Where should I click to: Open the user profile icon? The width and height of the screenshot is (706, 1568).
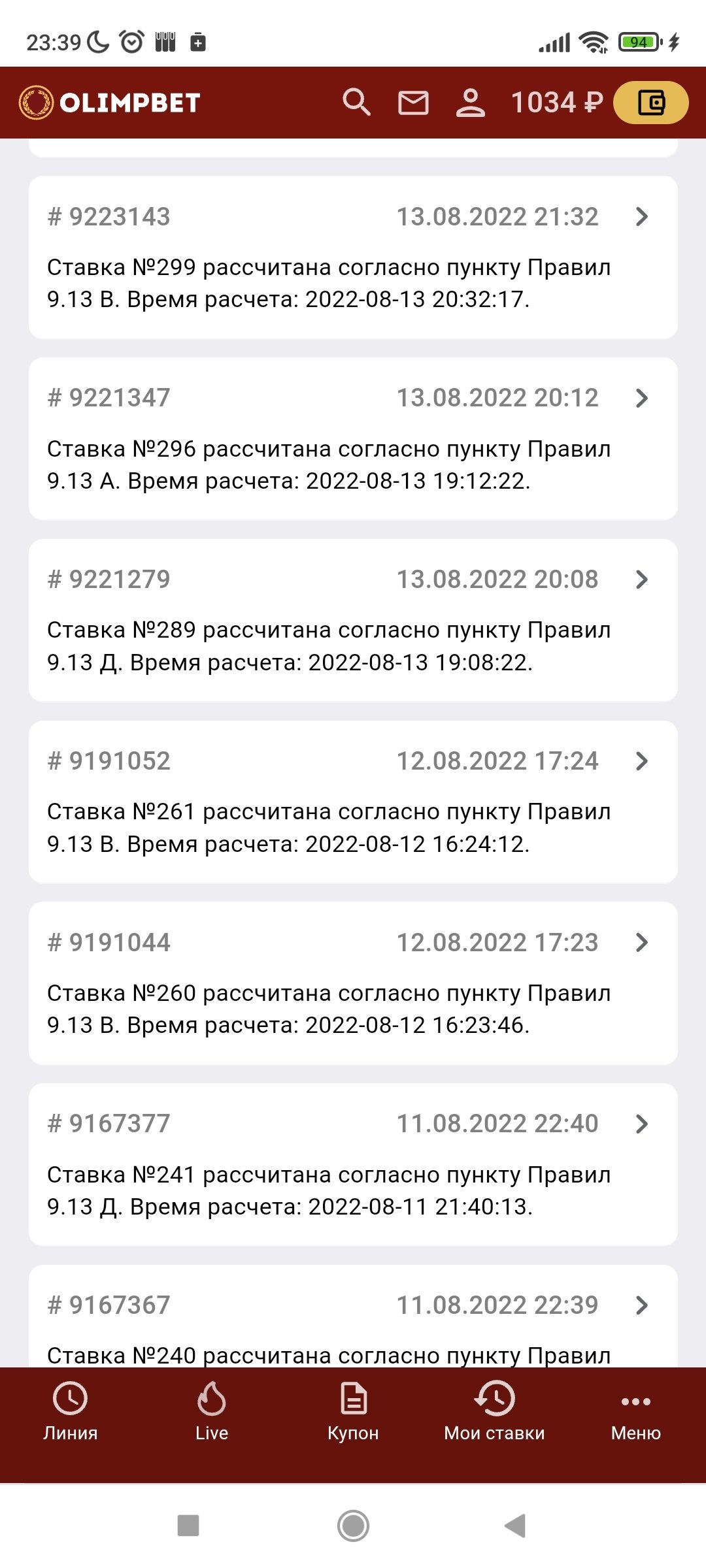coord(470,103)
